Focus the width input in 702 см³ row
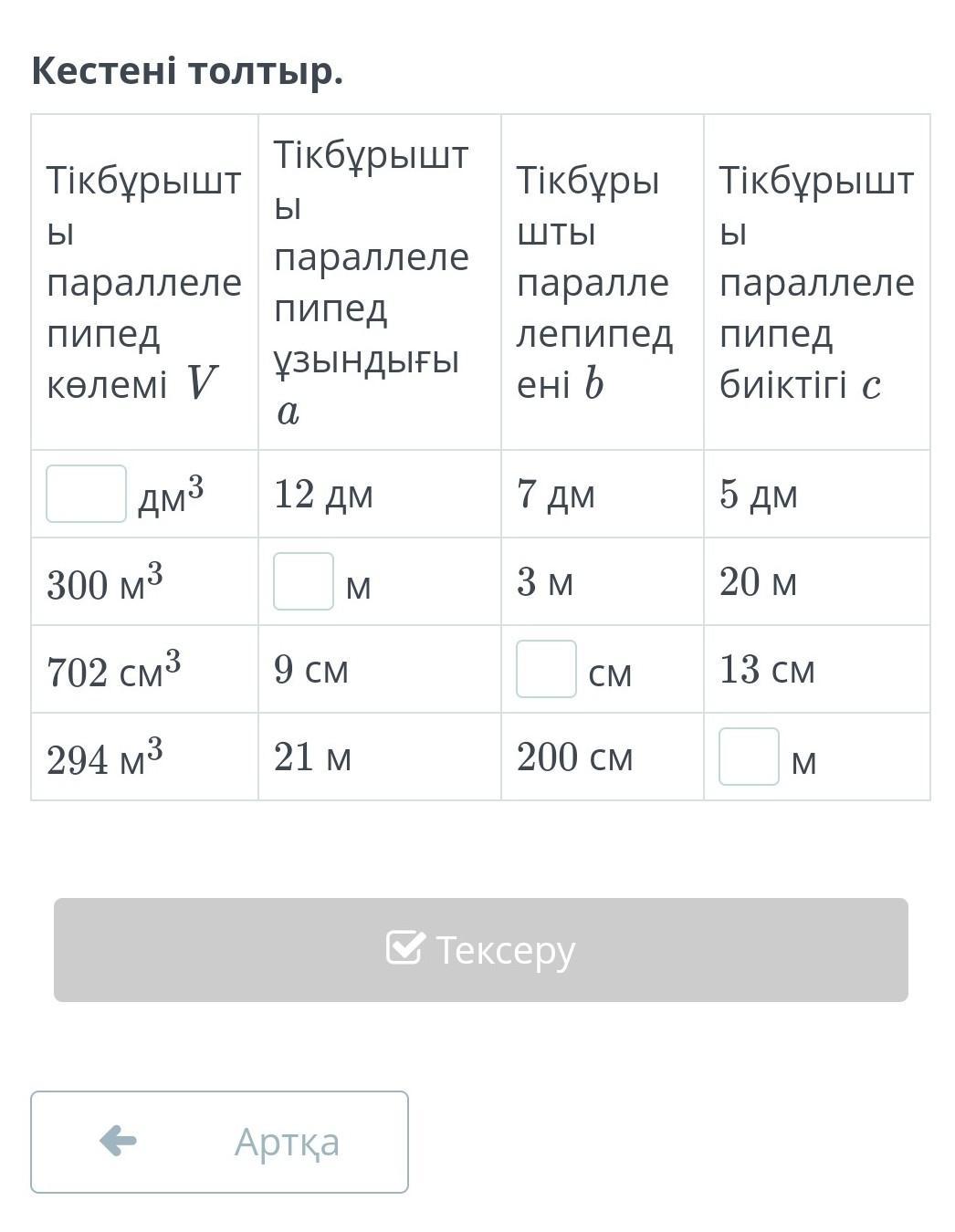This screenshot has width=955, height=1232. click(x=546, y=669)
